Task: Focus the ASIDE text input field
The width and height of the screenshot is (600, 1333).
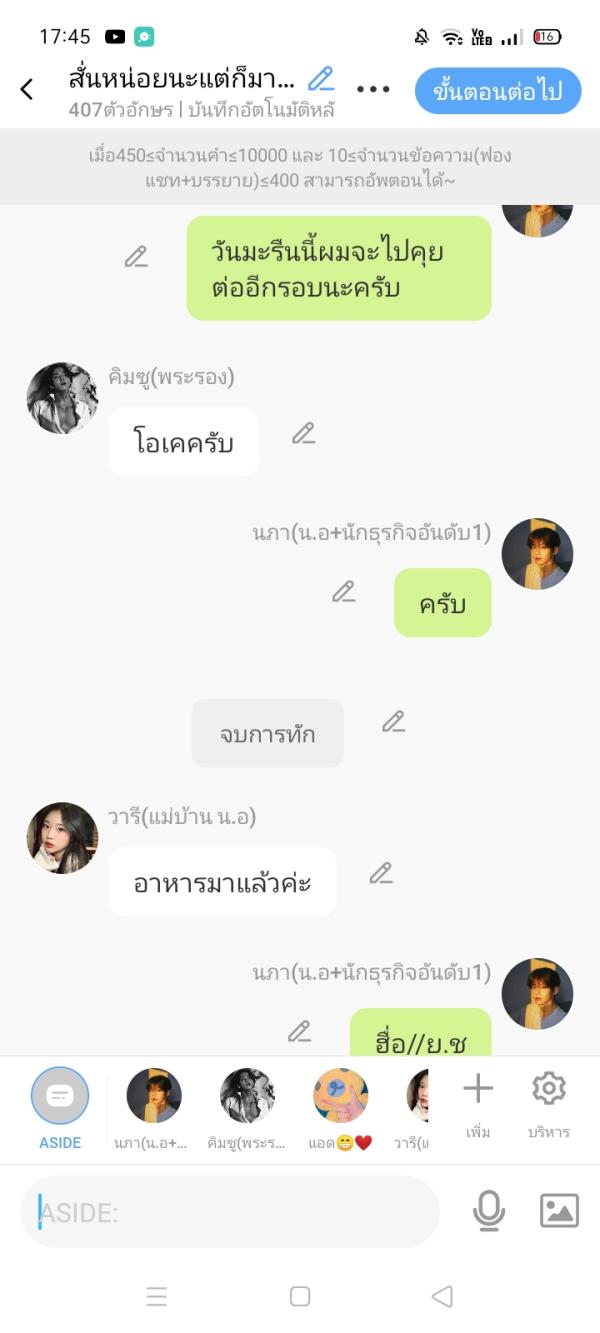Action: [230, 1212]
